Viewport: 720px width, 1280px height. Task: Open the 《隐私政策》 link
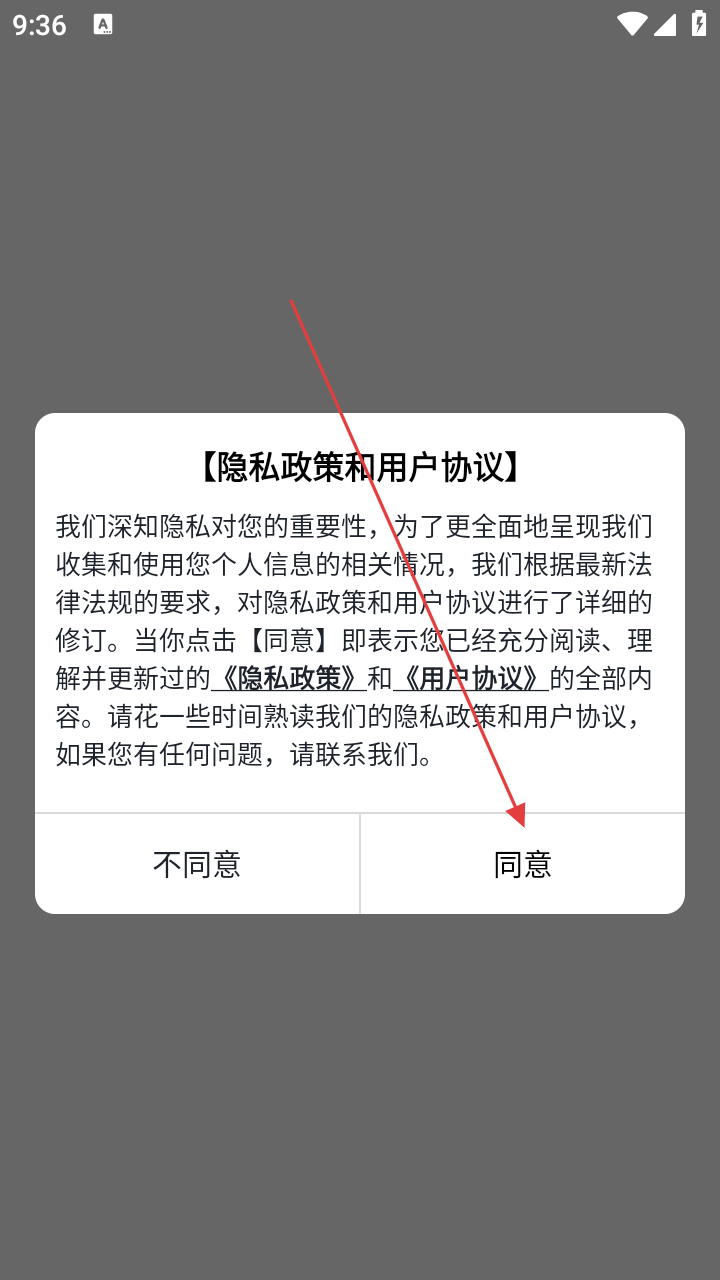tap(289, 679)
